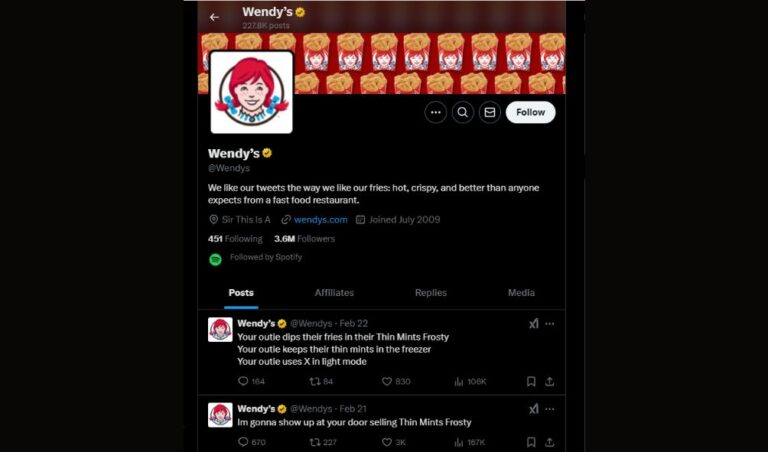Open more options on Feb 21 post
Image resolution: width=768 pixels, height=452 pixels.
549,409
